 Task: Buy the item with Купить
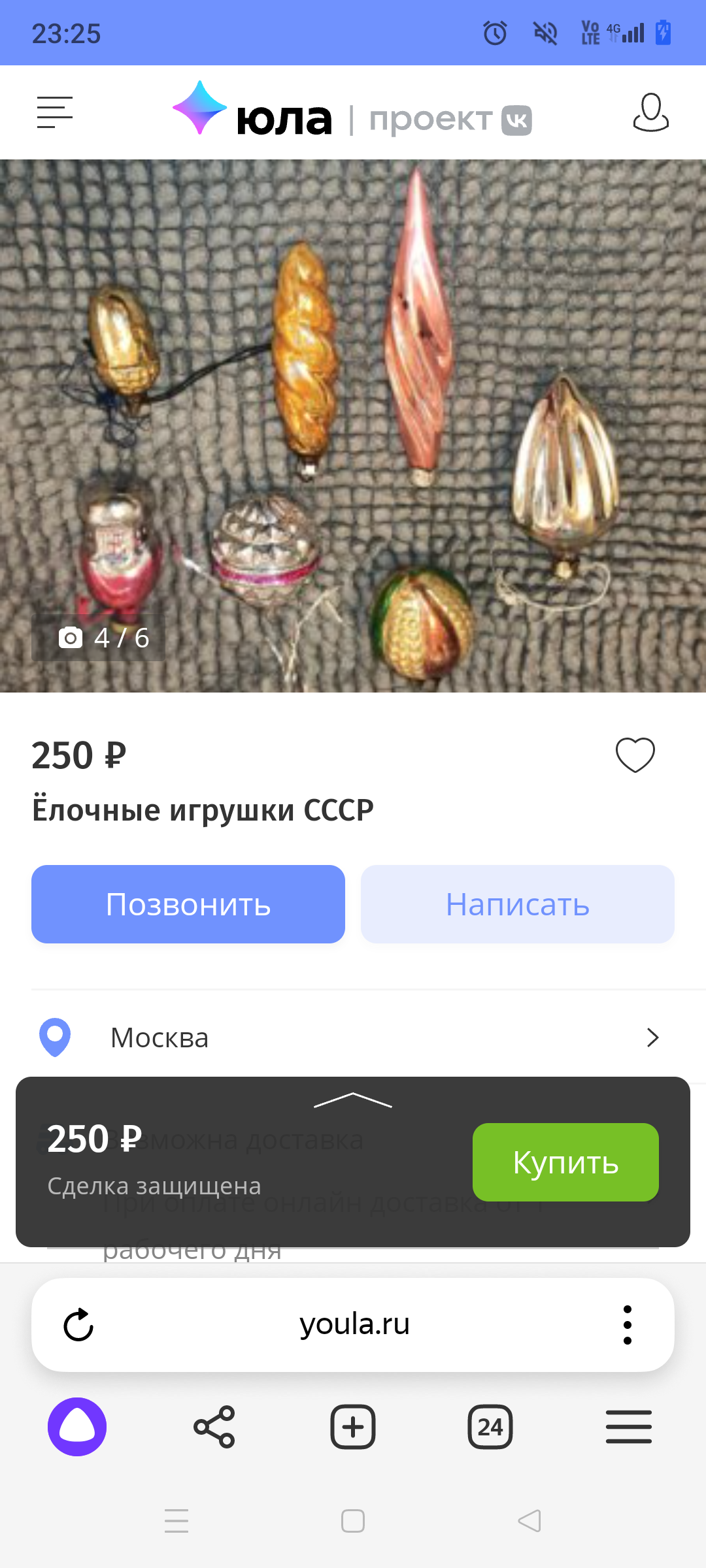[x=565, y=1162]
